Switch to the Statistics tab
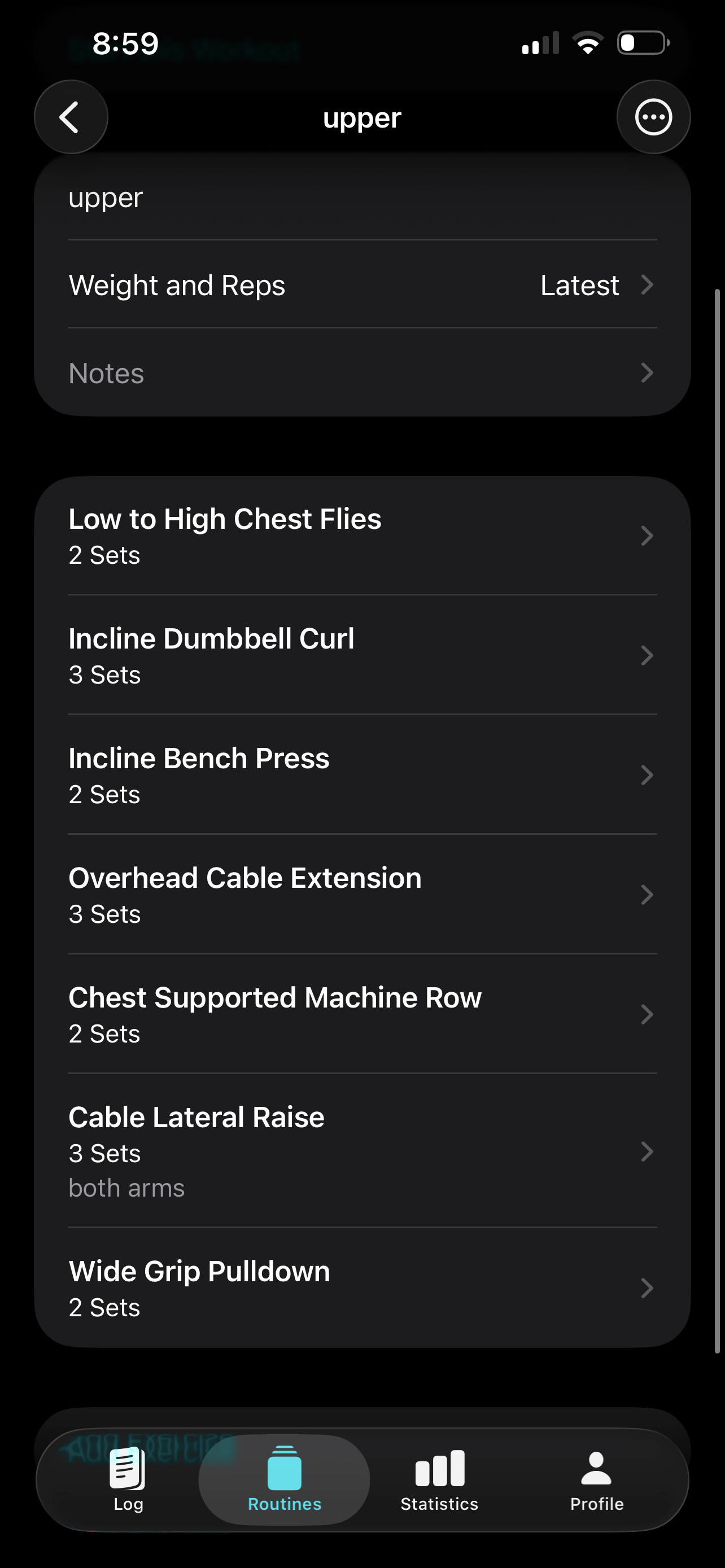 pos(439,1479)
